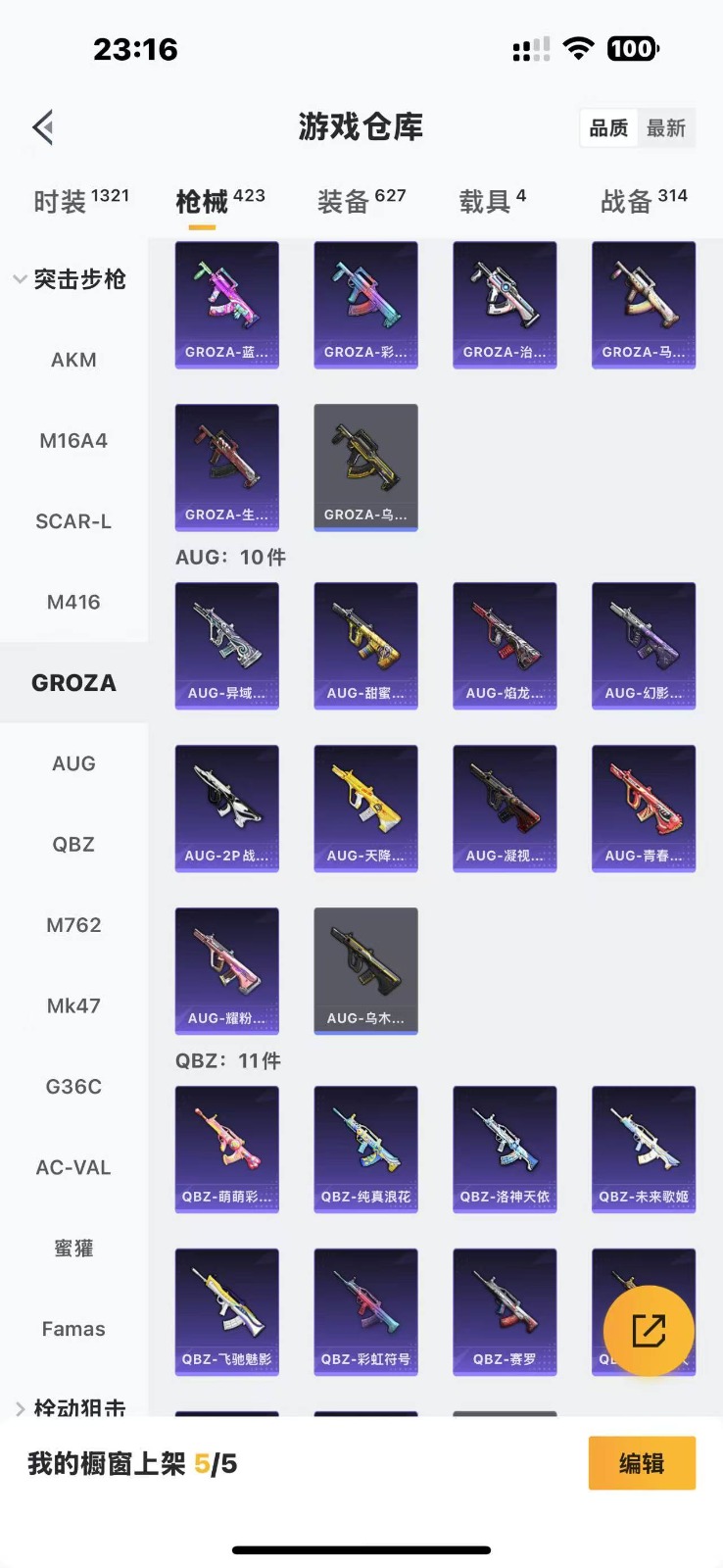Tap the orange share floating button

pos(649,1331)
